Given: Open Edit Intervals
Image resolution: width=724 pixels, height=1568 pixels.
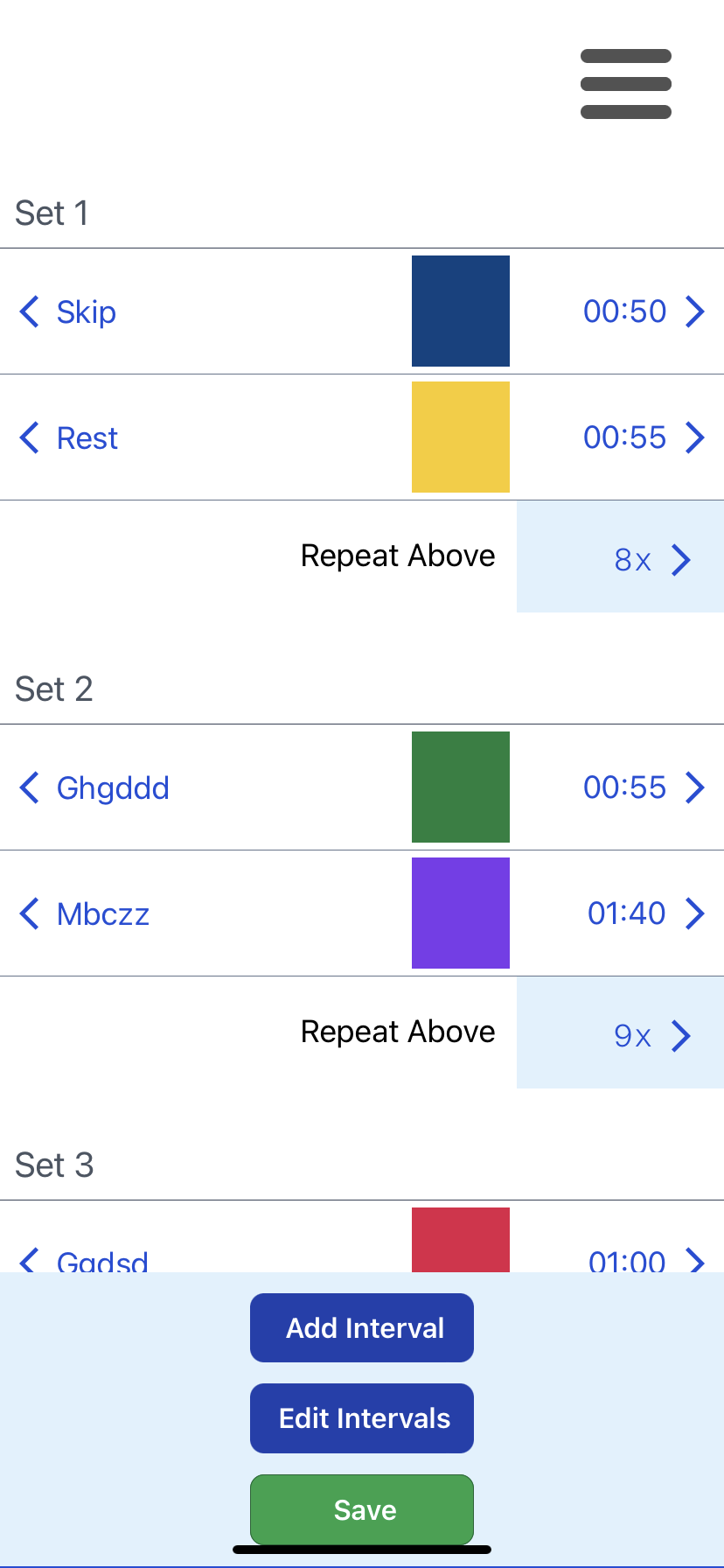Looking at the screenshot, I should tap(362, 1418).
